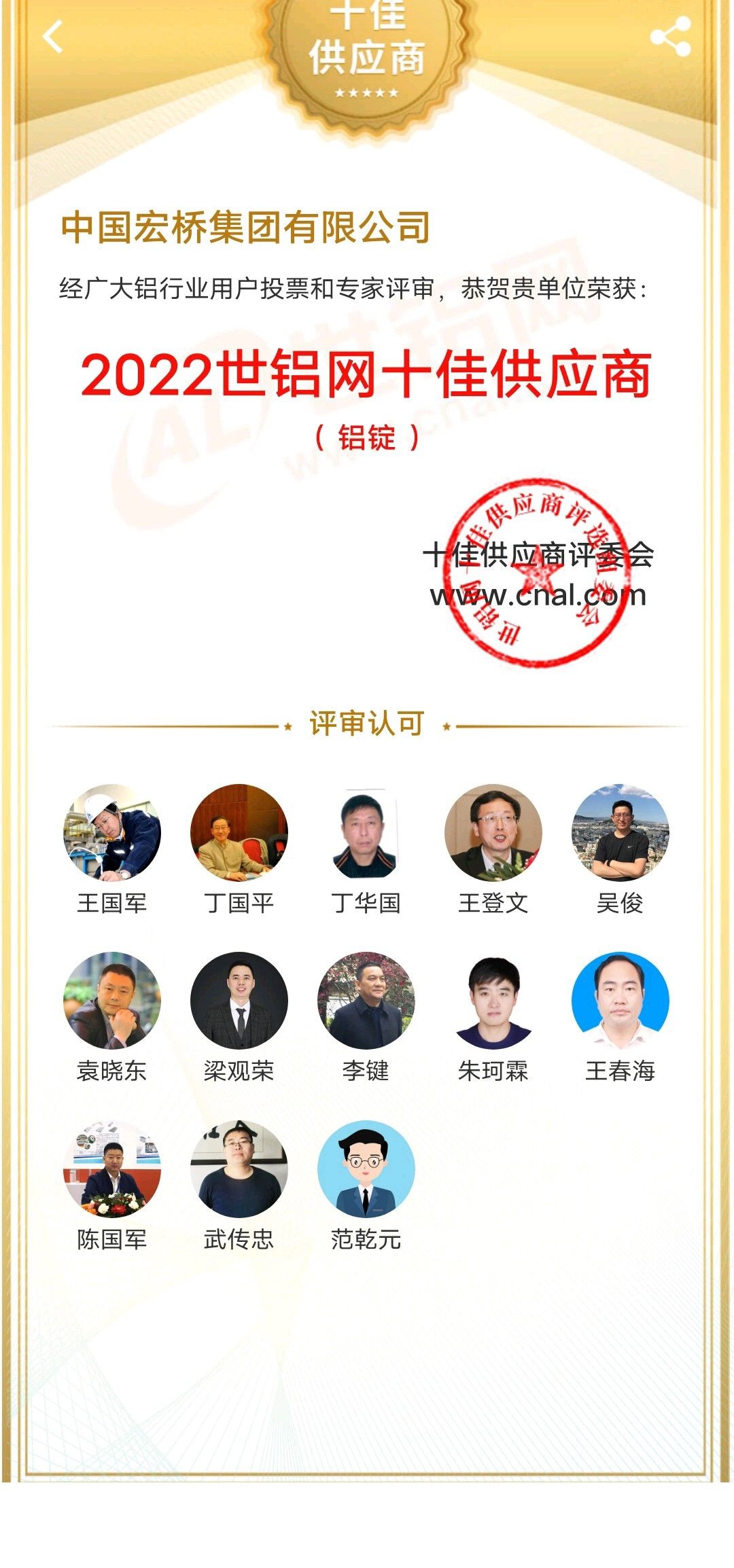Go back to the previous page

tap(53, 37)
